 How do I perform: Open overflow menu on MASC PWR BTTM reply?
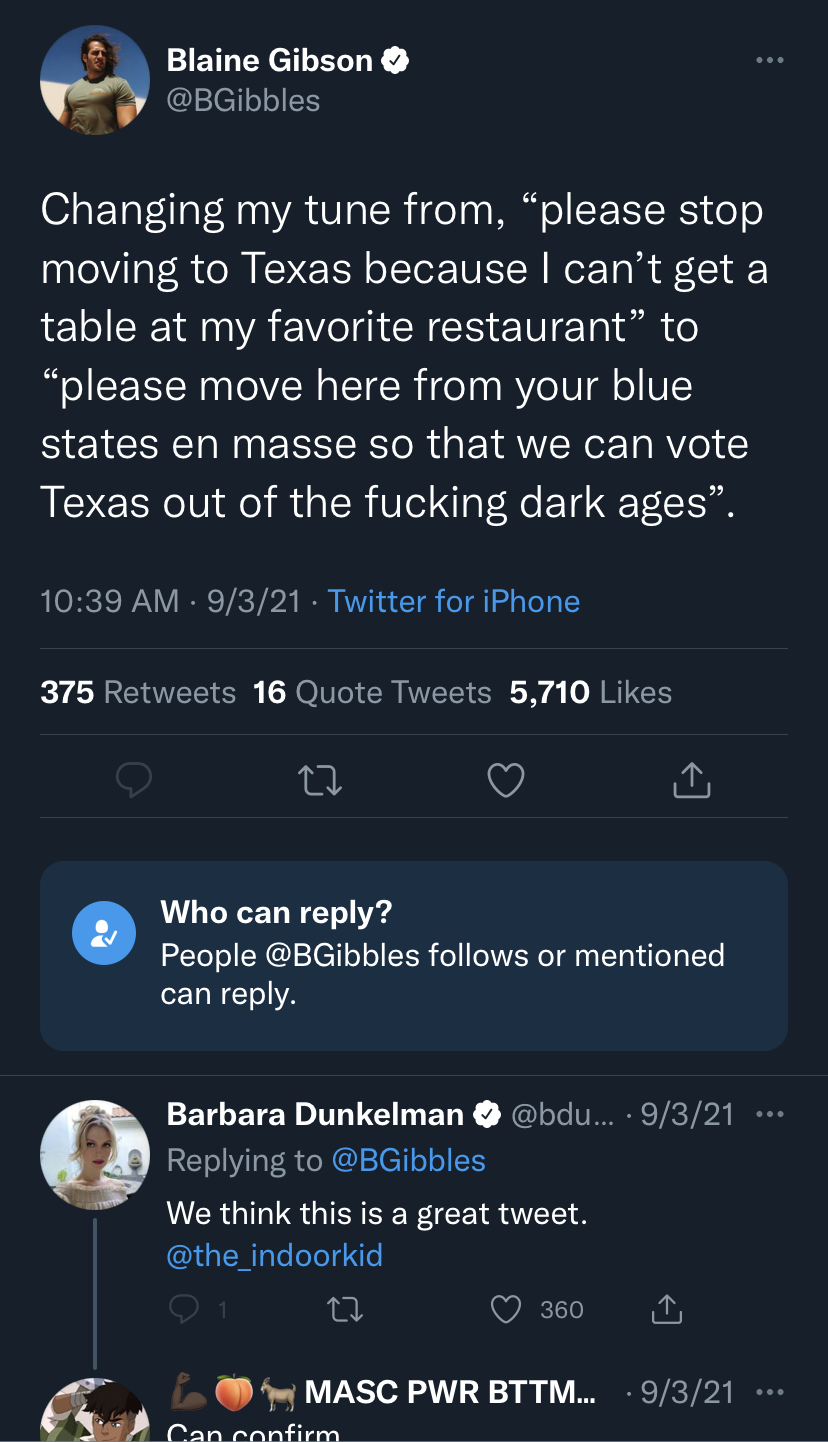point(770,1393)
